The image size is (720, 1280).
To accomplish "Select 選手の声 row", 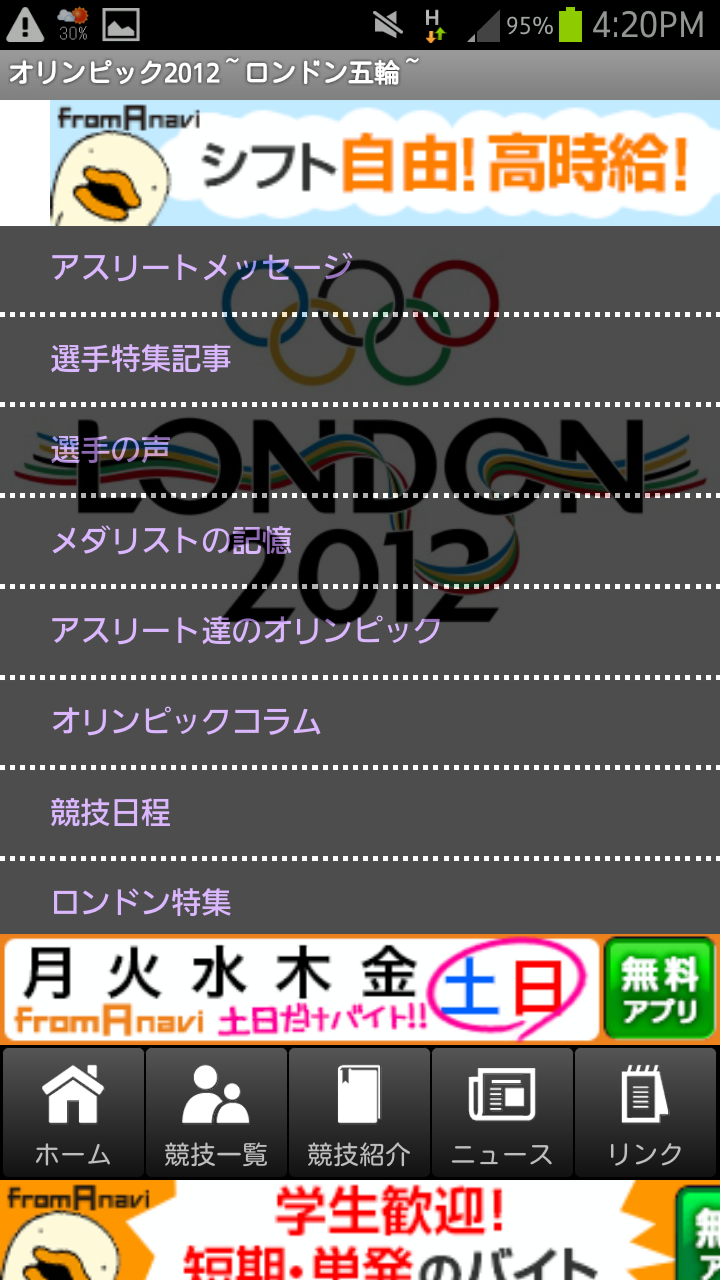I will pos(360,450).
